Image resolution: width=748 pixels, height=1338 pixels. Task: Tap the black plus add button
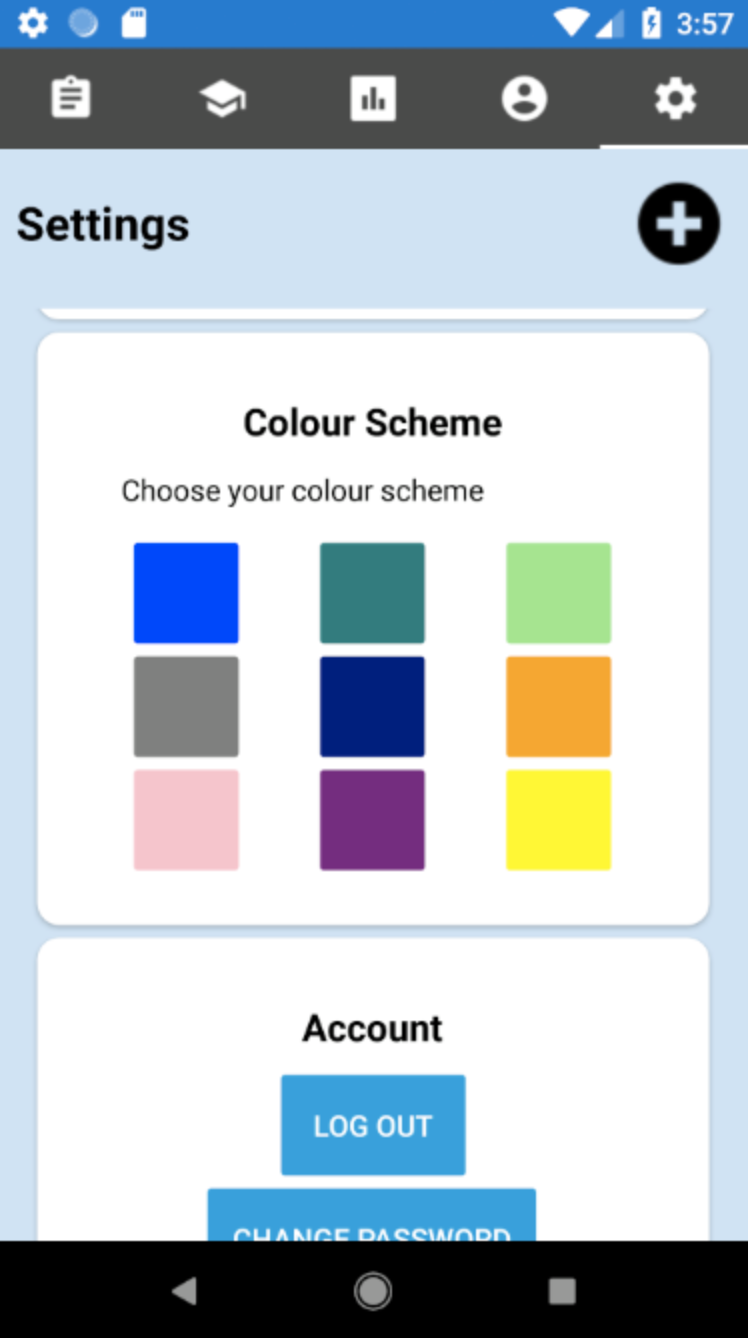679,224
